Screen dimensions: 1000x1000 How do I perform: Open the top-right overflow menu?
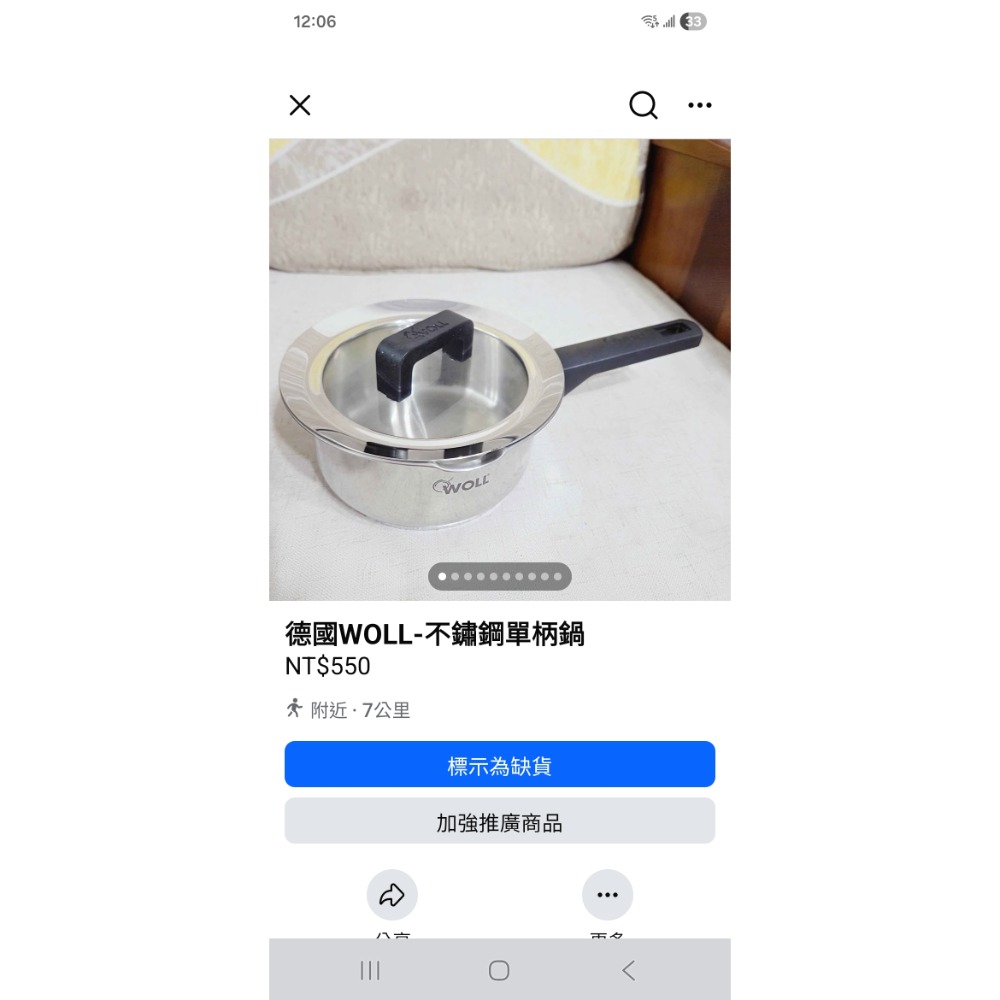tap(700, 105)
